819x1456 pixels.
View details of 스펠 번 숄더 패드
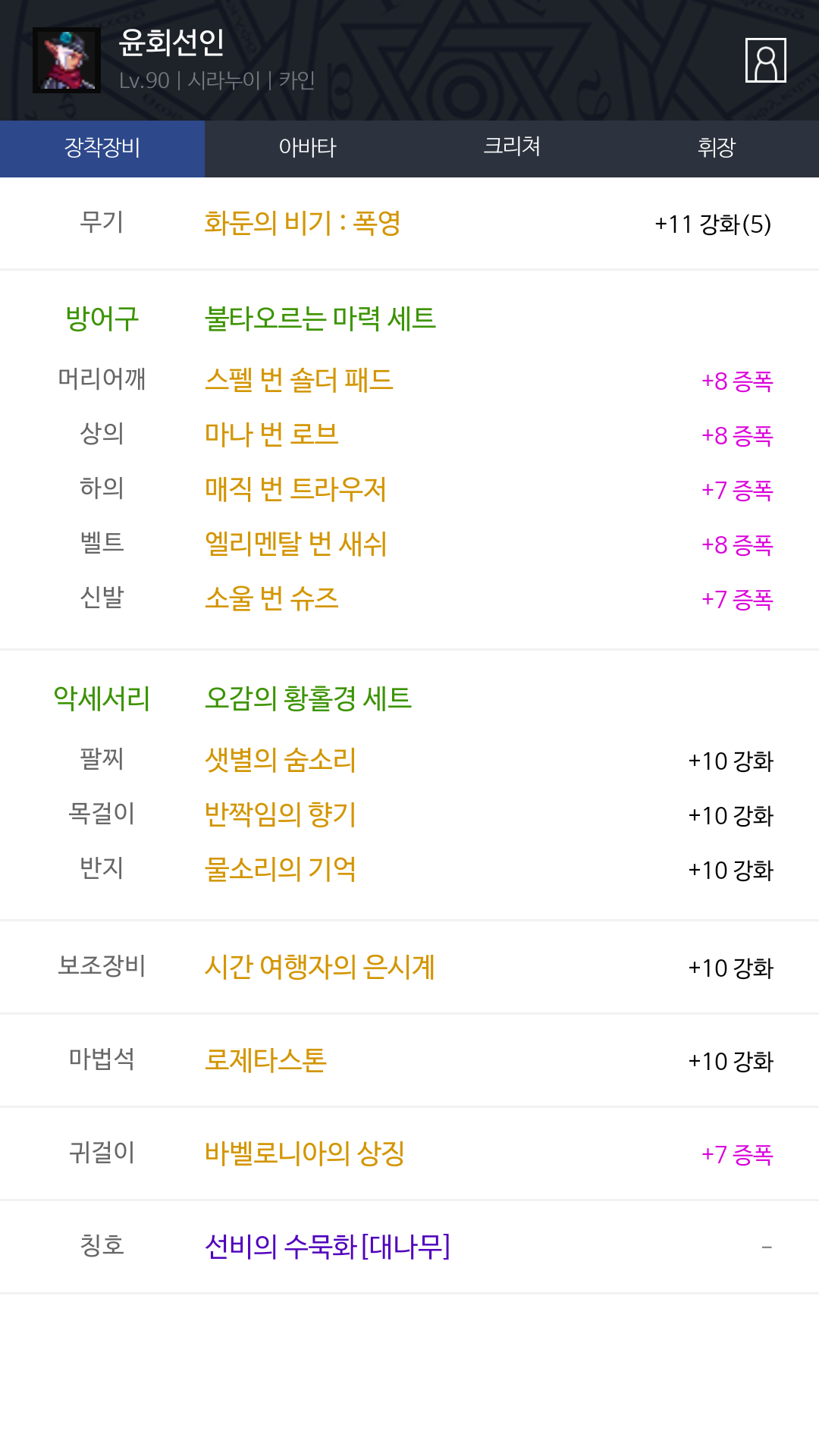click(x=300, y=380)
